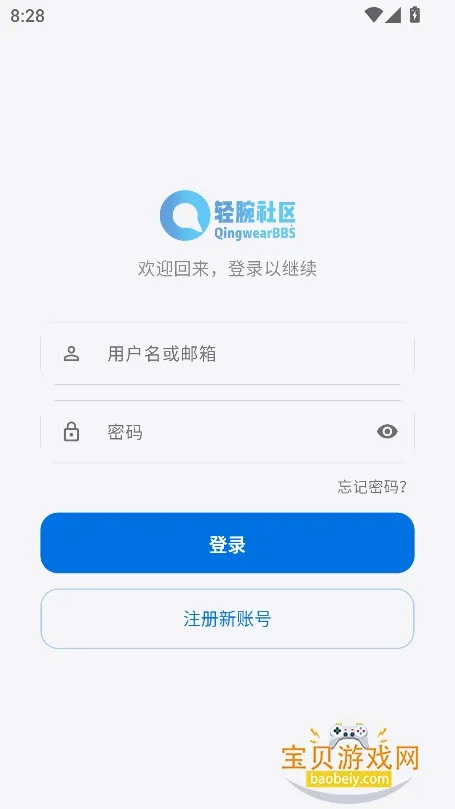The image size is (455, 809).
Task: Tap the 用户名或邮箱 input field
Action: (x=228, y=354)
